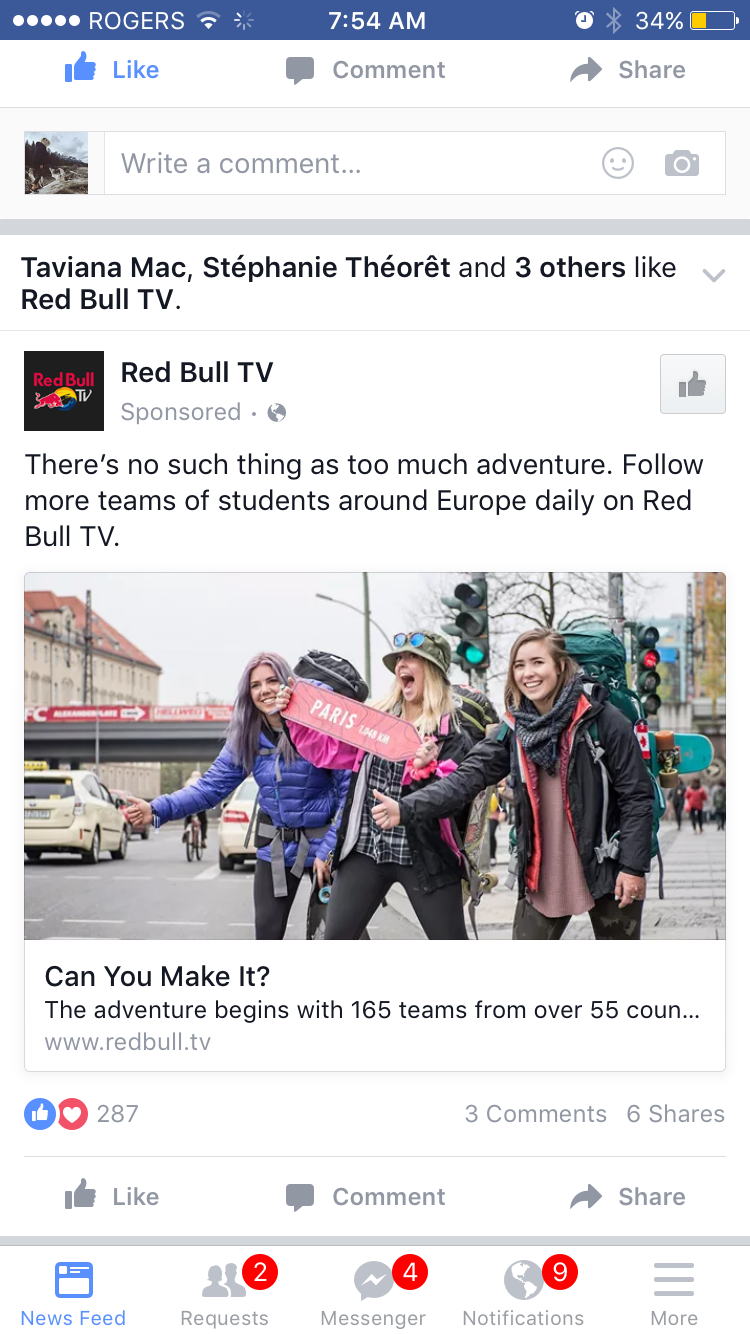Screen dimensions: 750x1334
Task: Open the Messenger tab
Action: [374, 1291]
